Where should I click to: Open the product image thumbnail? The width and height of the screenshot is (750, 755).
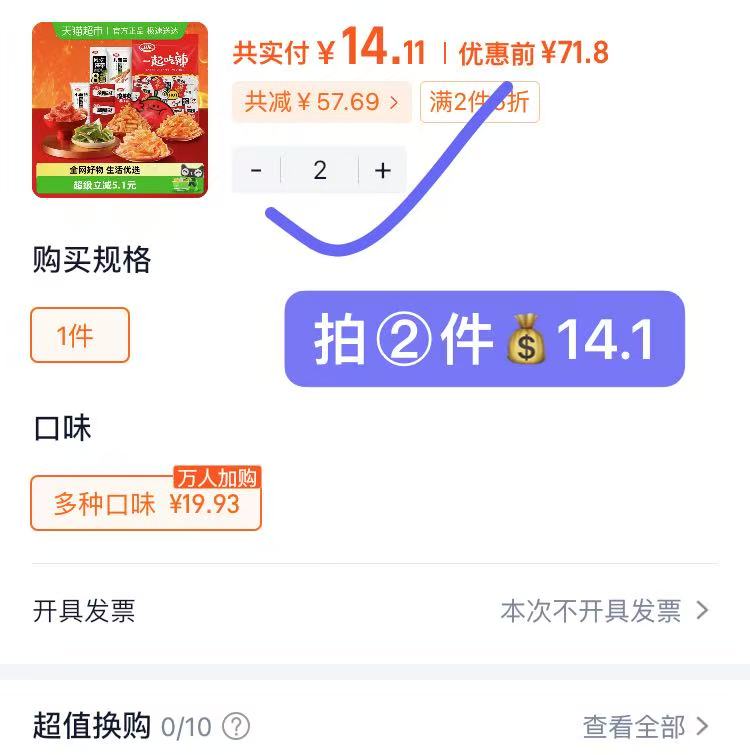(x=120, y=110)
